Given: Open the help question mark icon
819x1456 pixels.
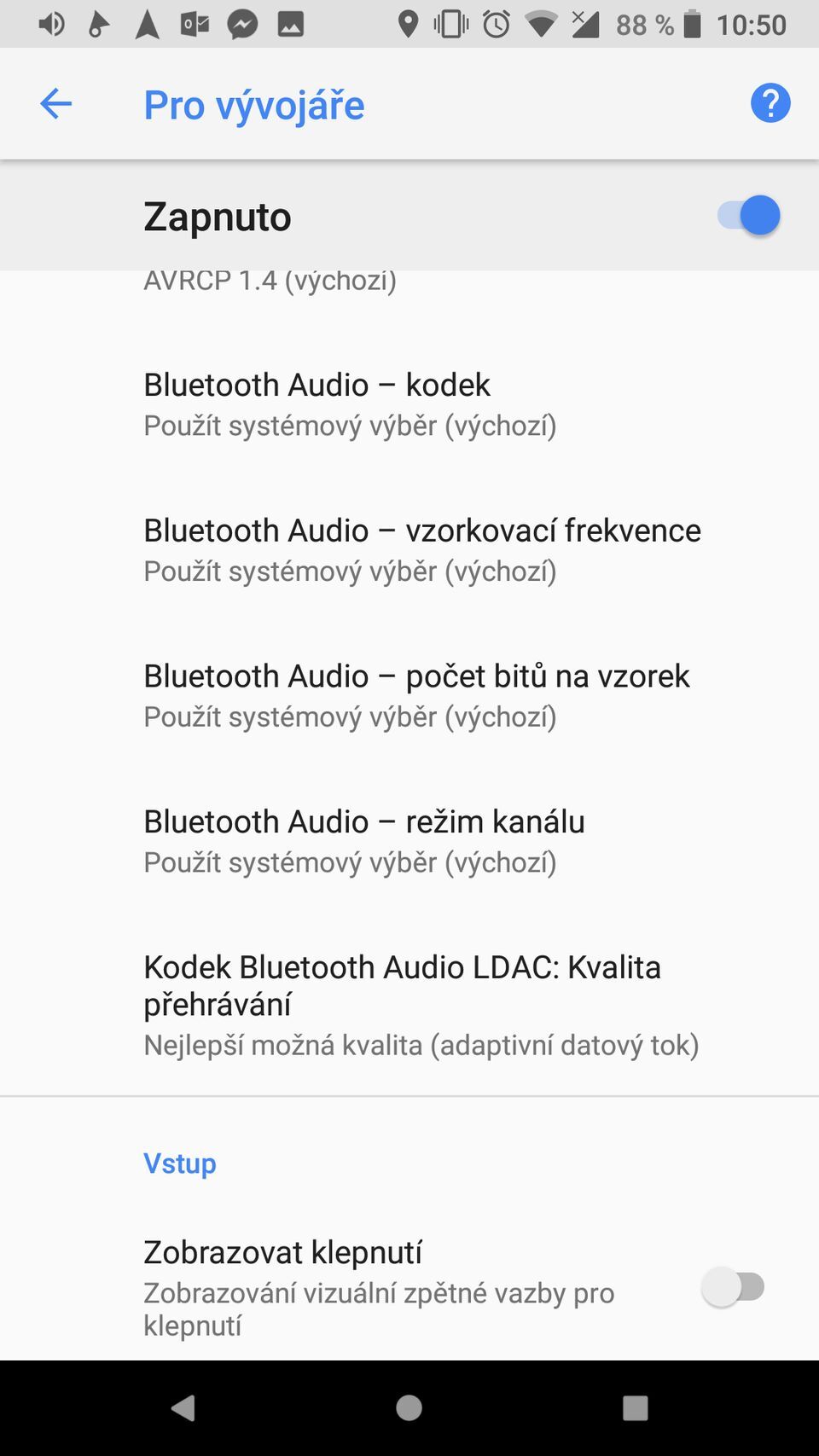Looking at the screenshot, I should tap(770, 104).
